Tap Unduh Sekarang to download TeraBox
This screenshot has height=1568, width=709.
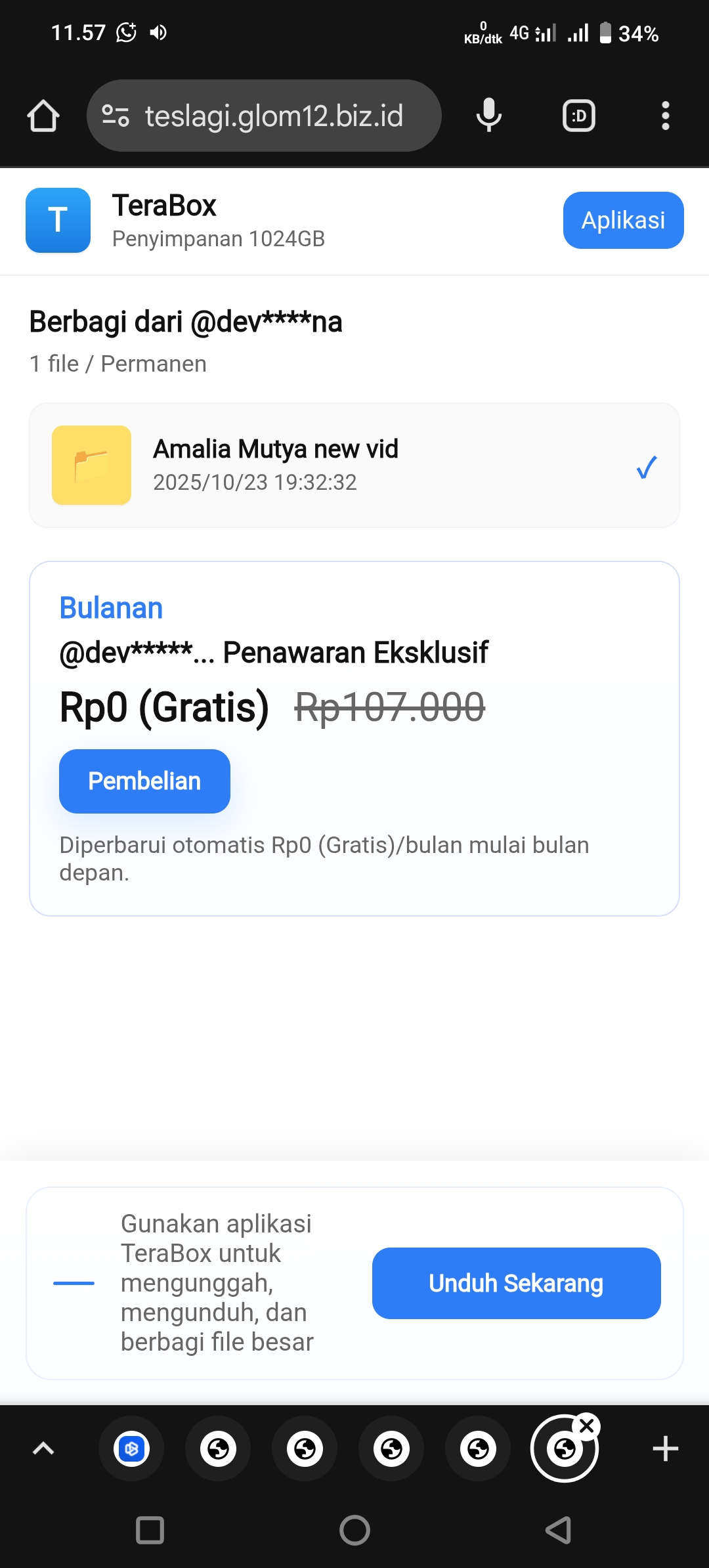coord(516,1282)
